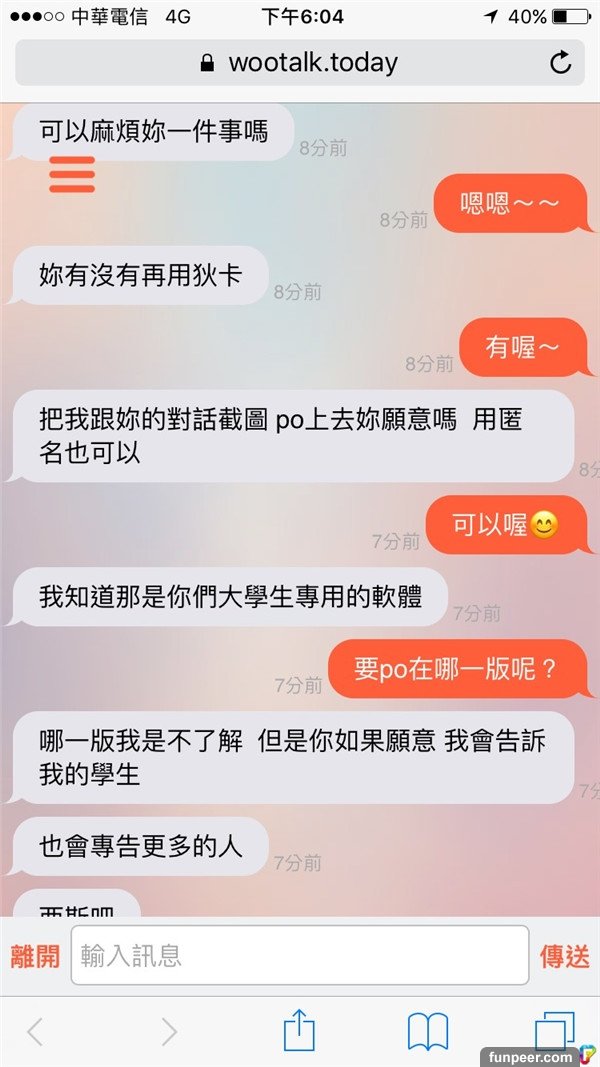Image resolution: width=600 pixels, height=1067 pixels.
Task: Open the orange hamburger menu
Action: 72,174
